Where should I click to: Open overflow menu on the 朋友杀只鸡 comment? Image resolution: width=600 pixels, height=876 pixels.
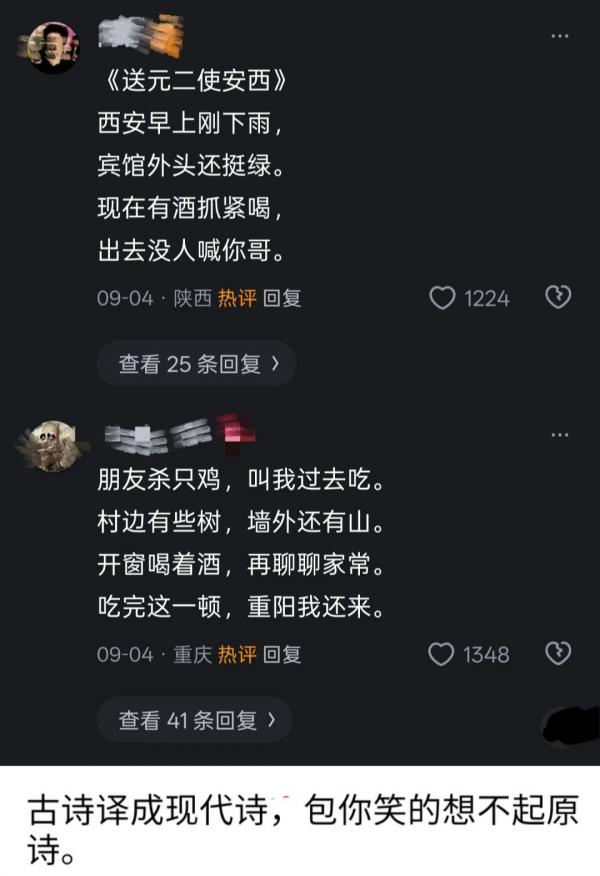coord(560,435)
